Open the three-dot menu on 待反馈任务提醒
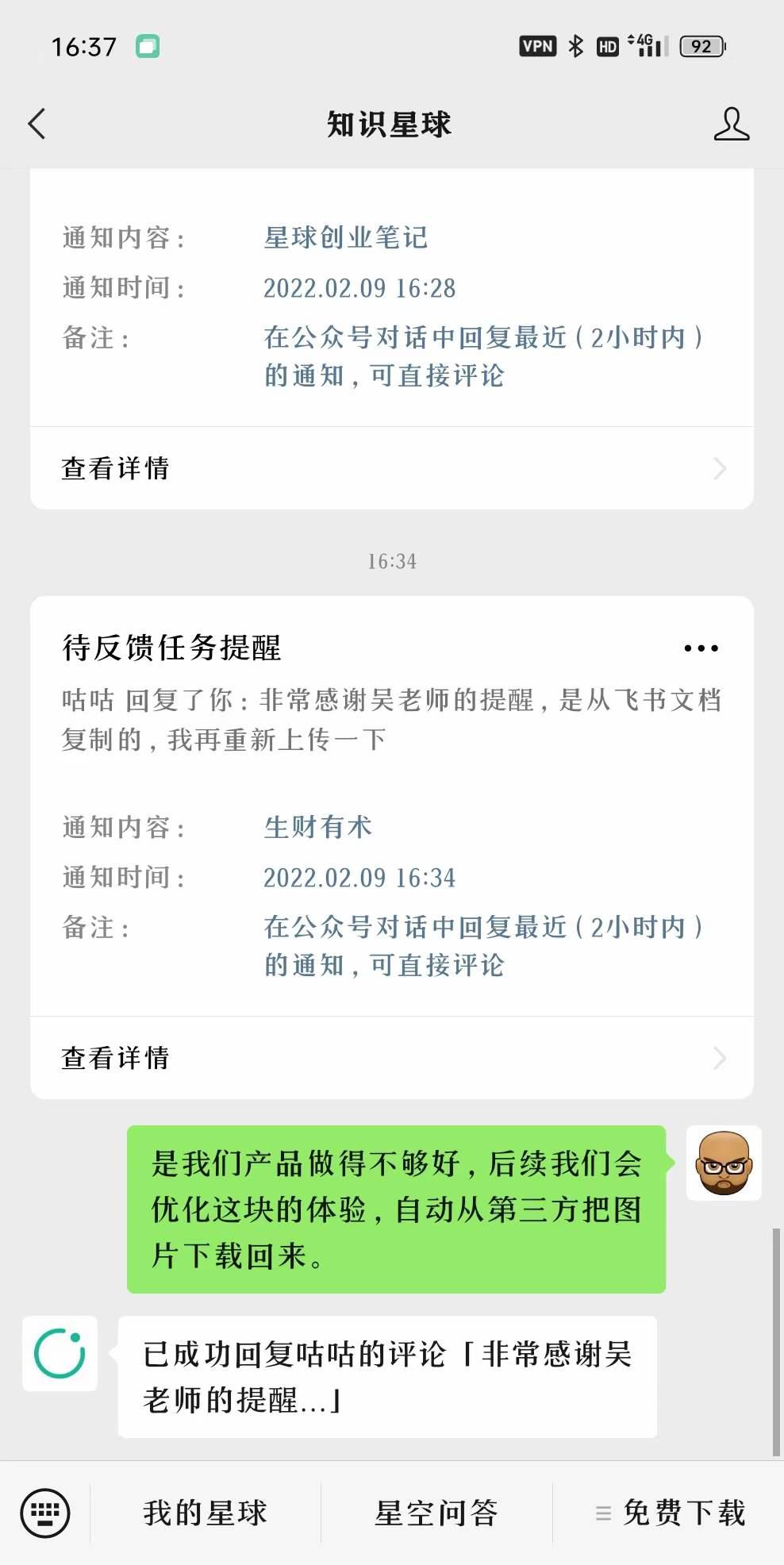Viewport: 784px width, 1565px height. (701, 648)
